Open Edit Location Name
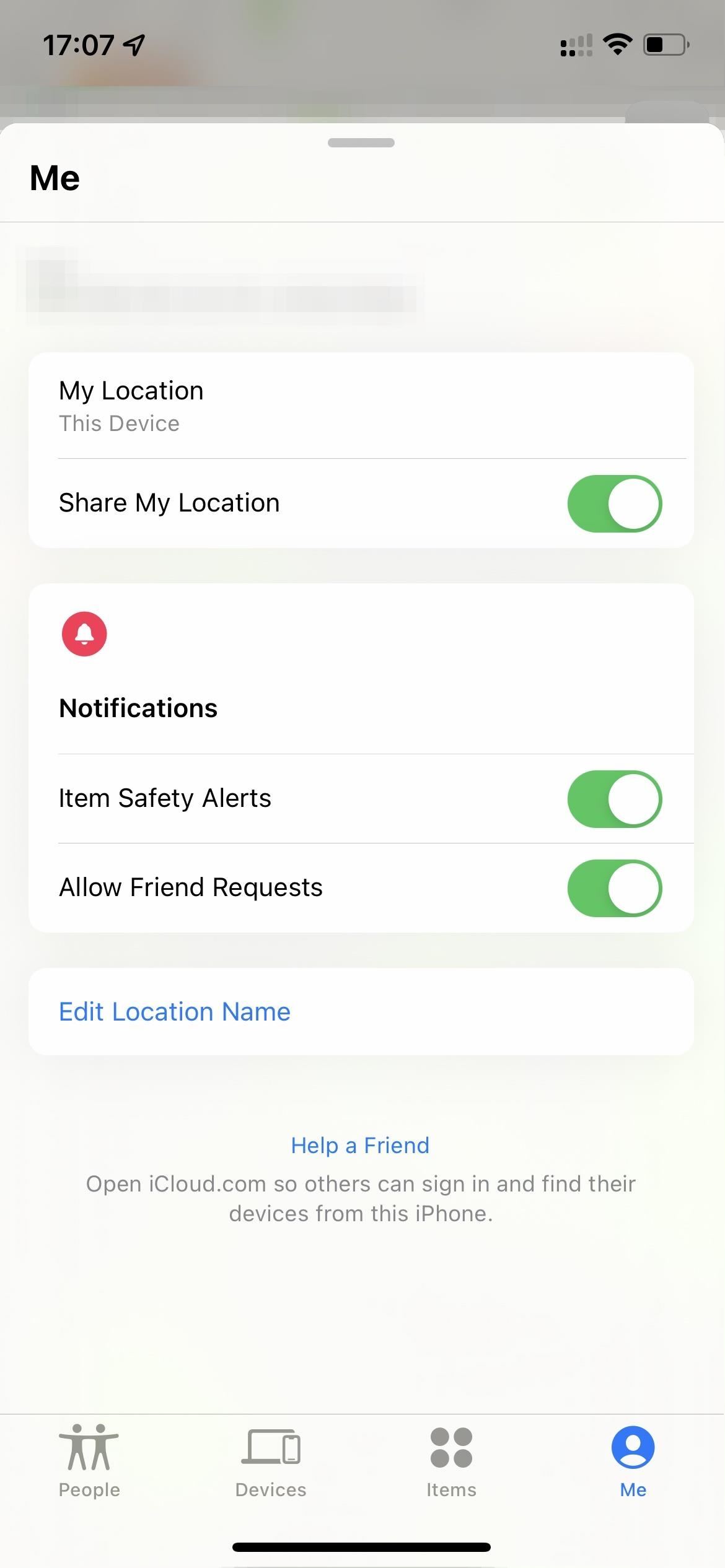 click(361, 1012)
